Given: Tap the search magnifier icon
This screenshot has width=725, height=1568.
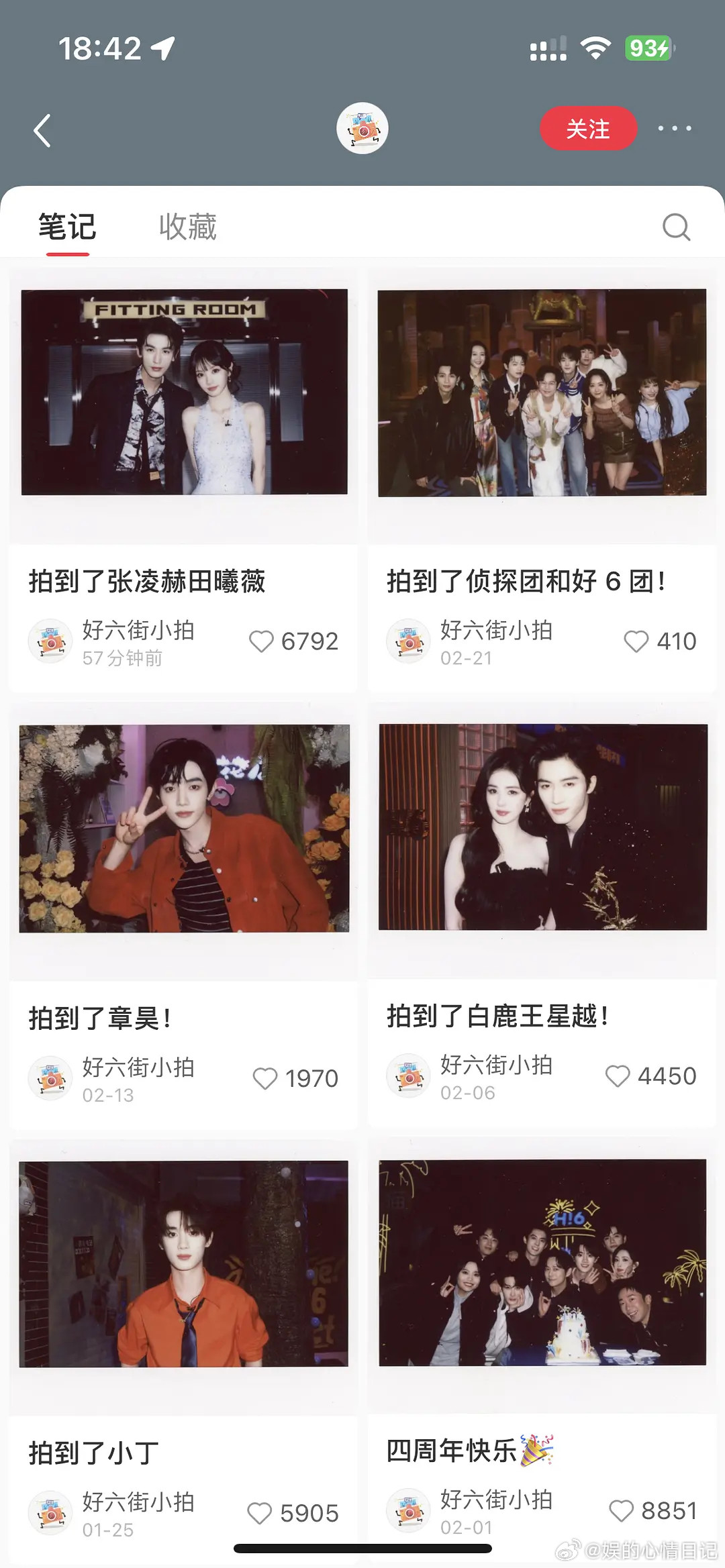Looking at the screenshot, I should tap(677, 227).
